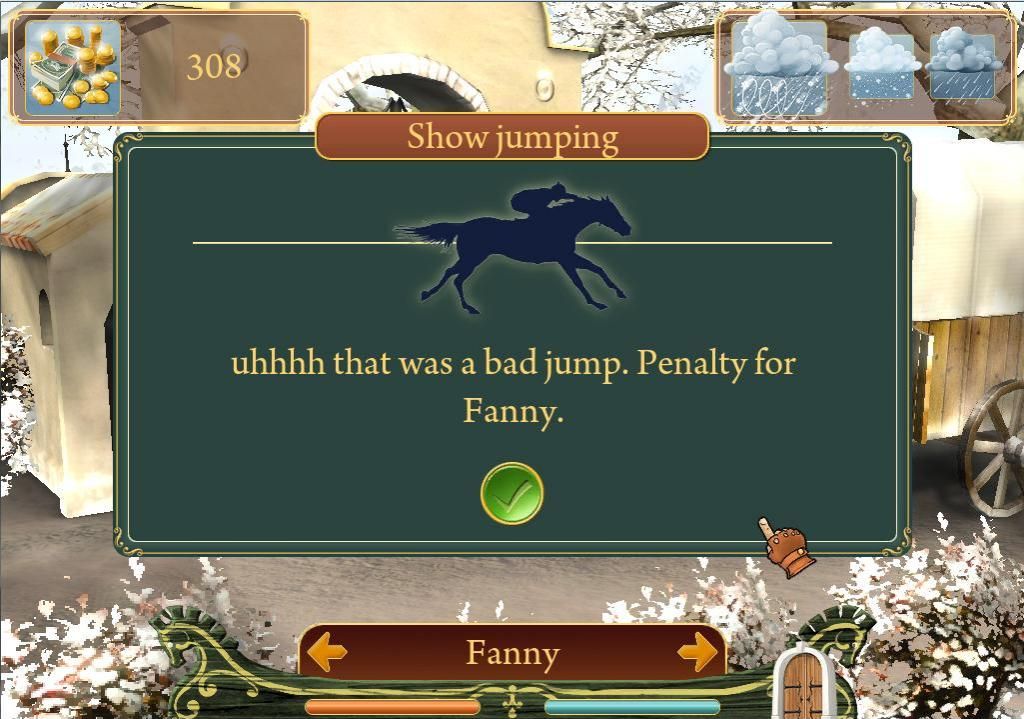The width and height of the screenshot is (1024, 719).
Task: Switch to the next horse with the right arrow
Action: pyautogui.click(x=697, y=653)
